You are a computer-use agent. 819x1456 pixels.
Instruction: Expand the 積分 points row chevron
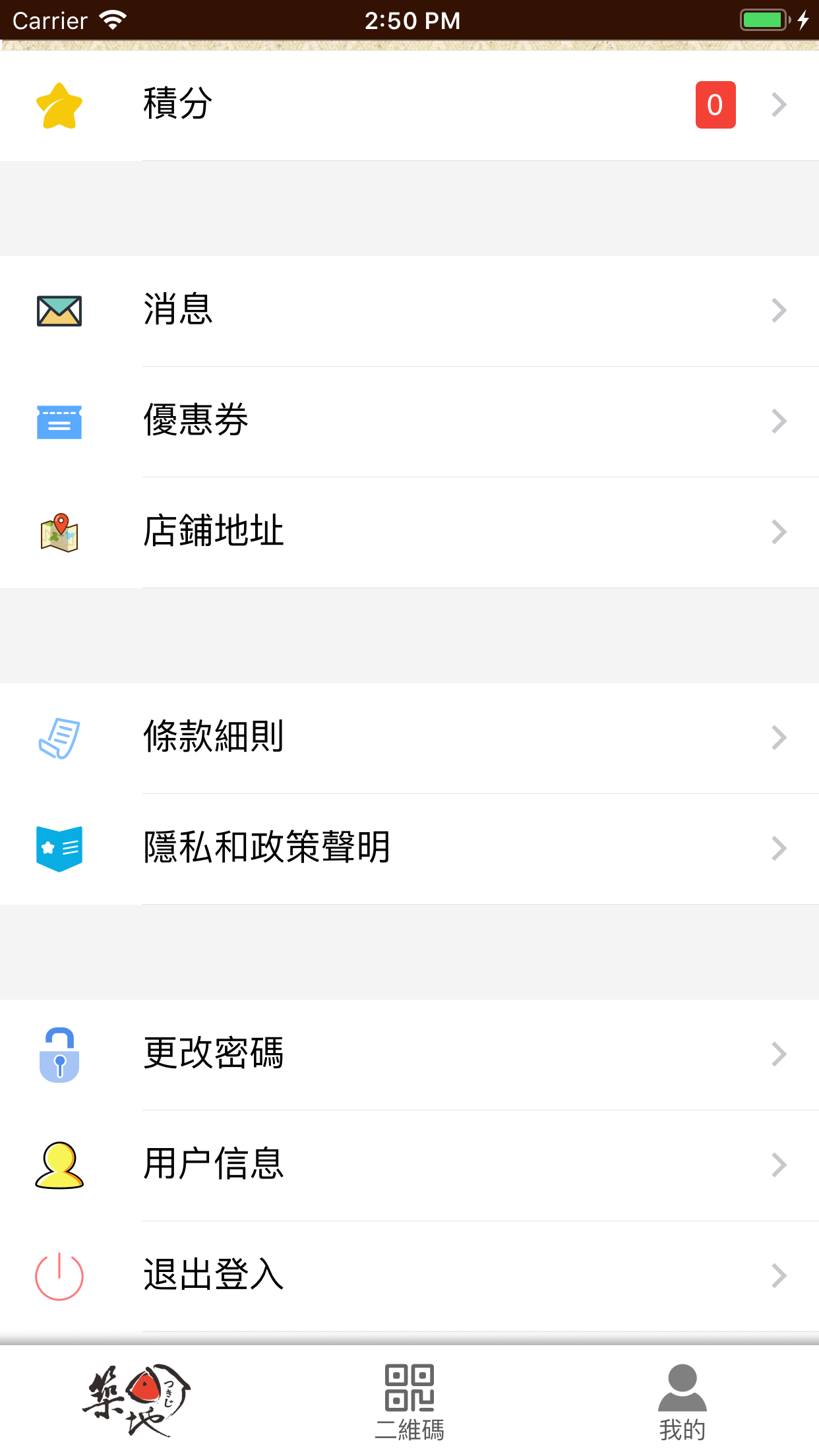[779, 104]
